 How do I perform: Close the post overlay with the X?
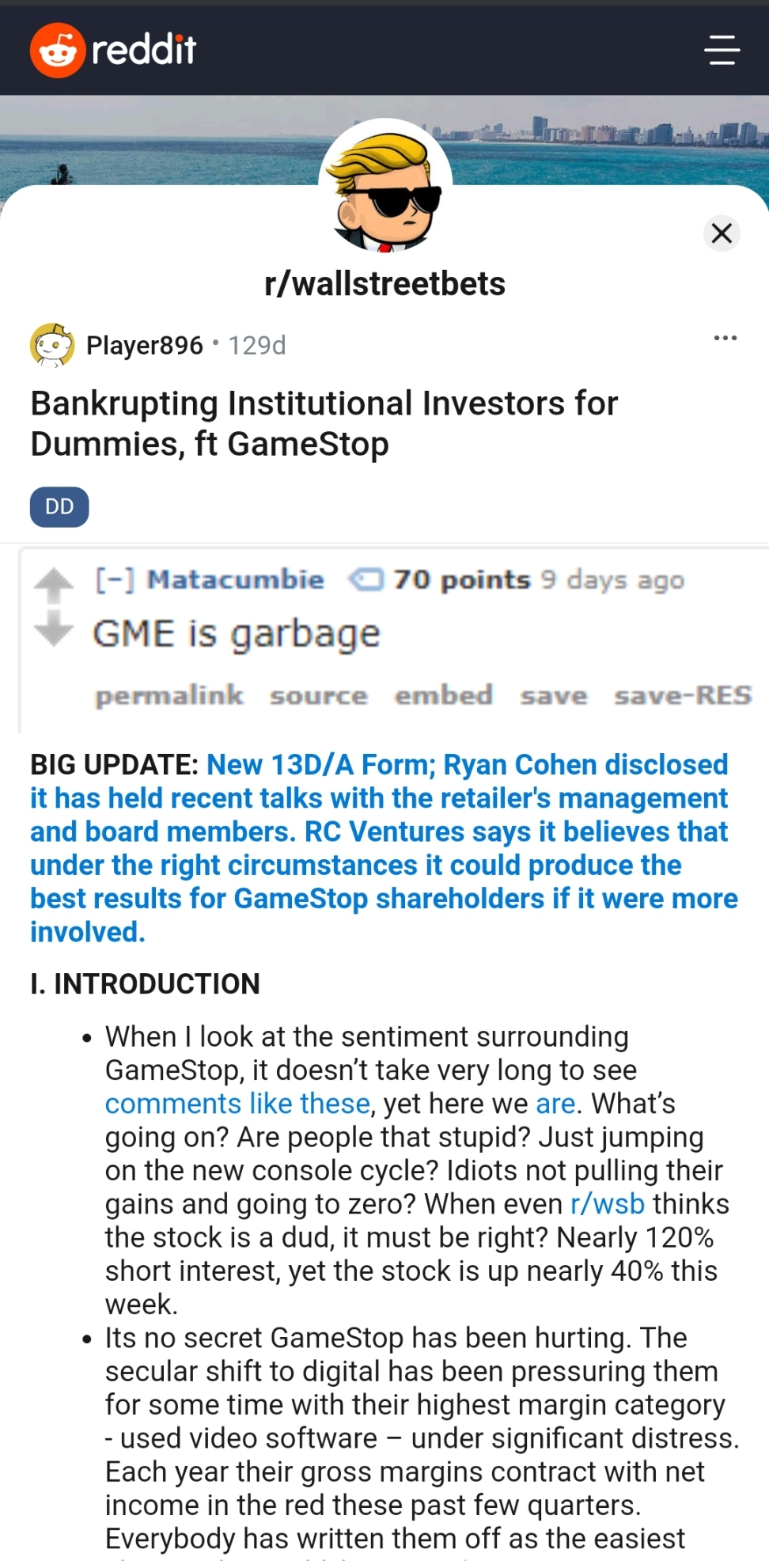tap(722, 233)
